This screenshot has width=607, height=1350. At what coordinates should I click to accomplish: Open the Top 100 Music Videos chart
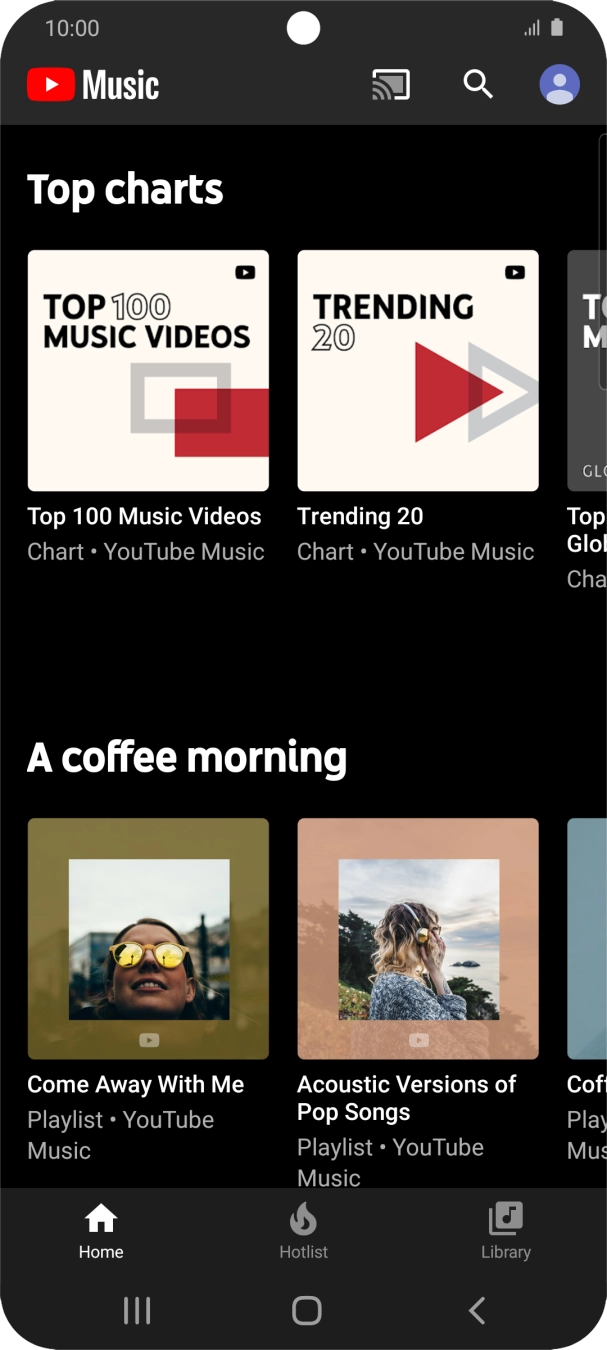(x=148, y=371)
